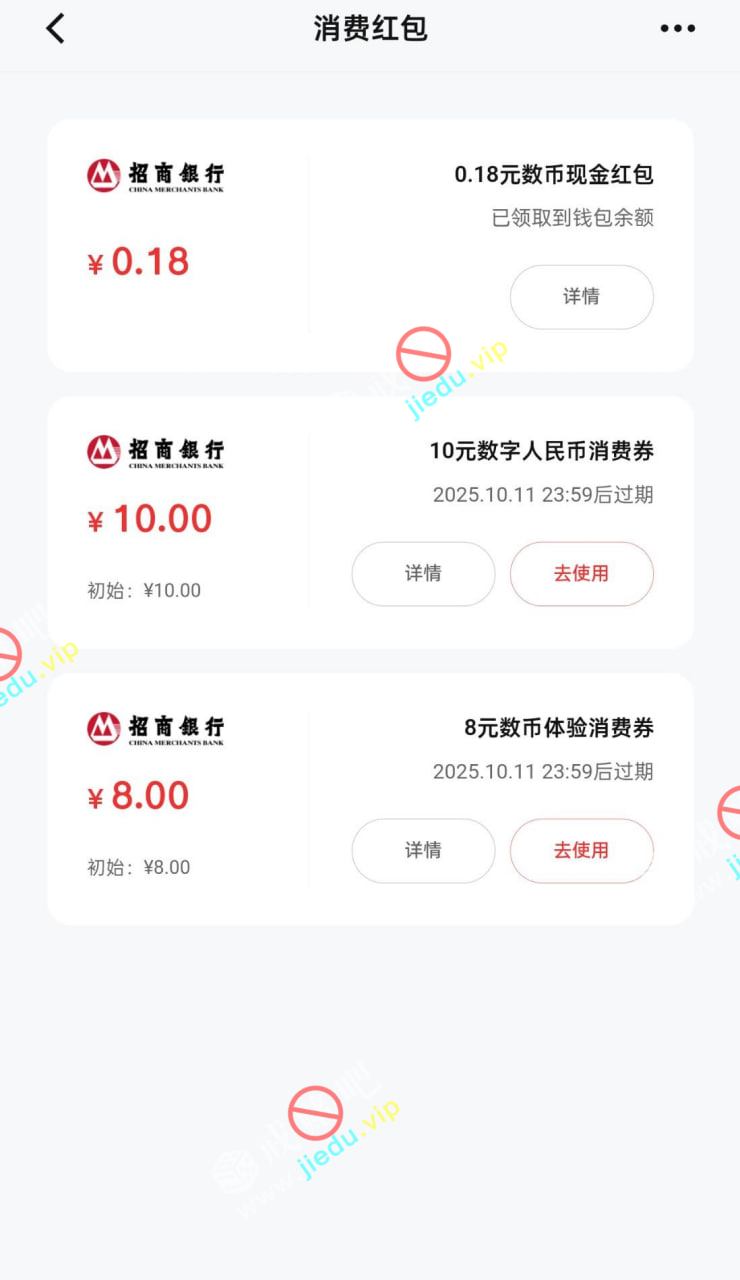The image size is (740, 1280).
Task: View 详情 for the 0.18元 cash red packet
Action: pos(581,297)
